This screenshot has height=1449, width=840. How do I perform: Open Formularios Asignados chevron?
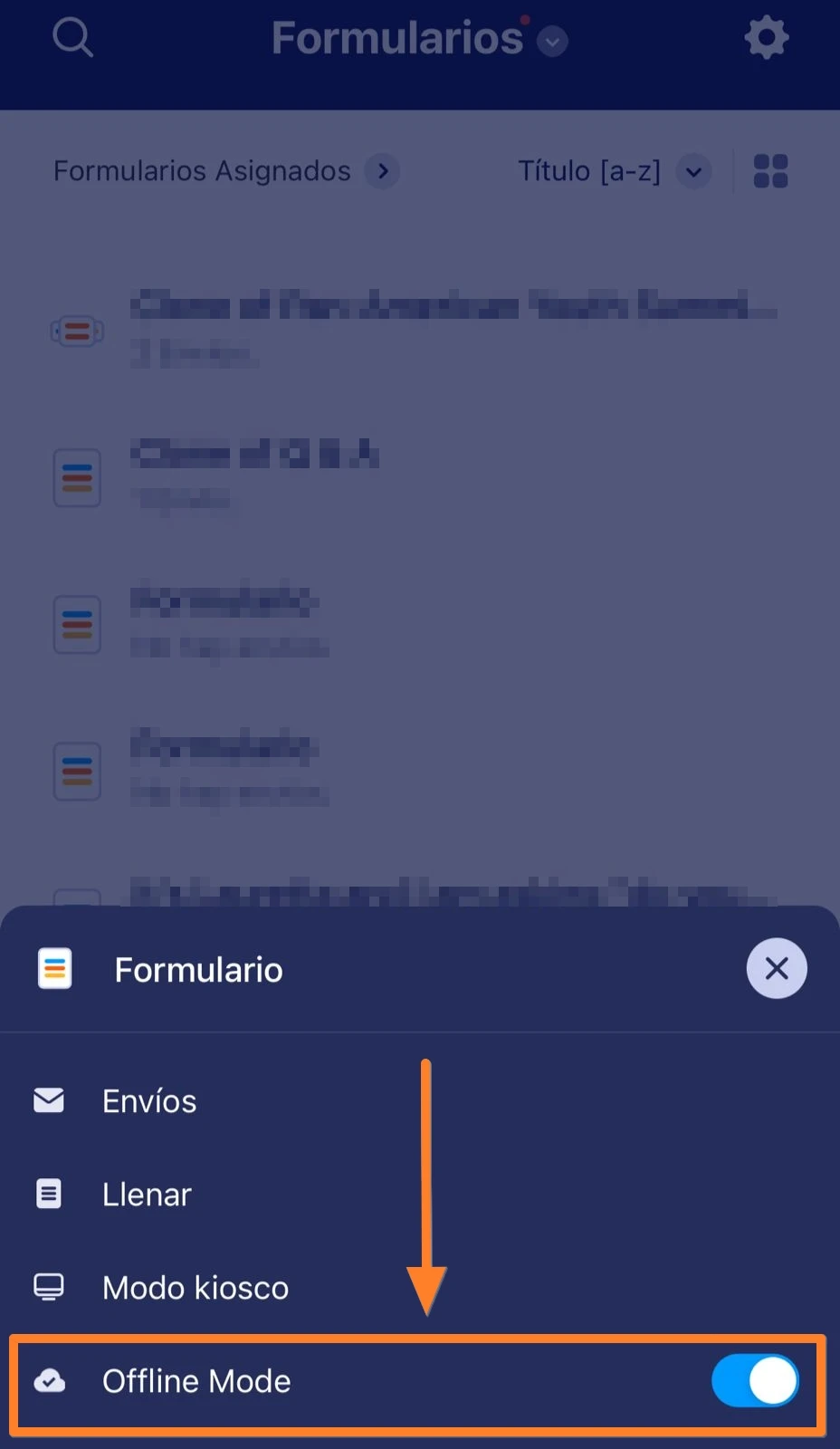pos(382,171)
